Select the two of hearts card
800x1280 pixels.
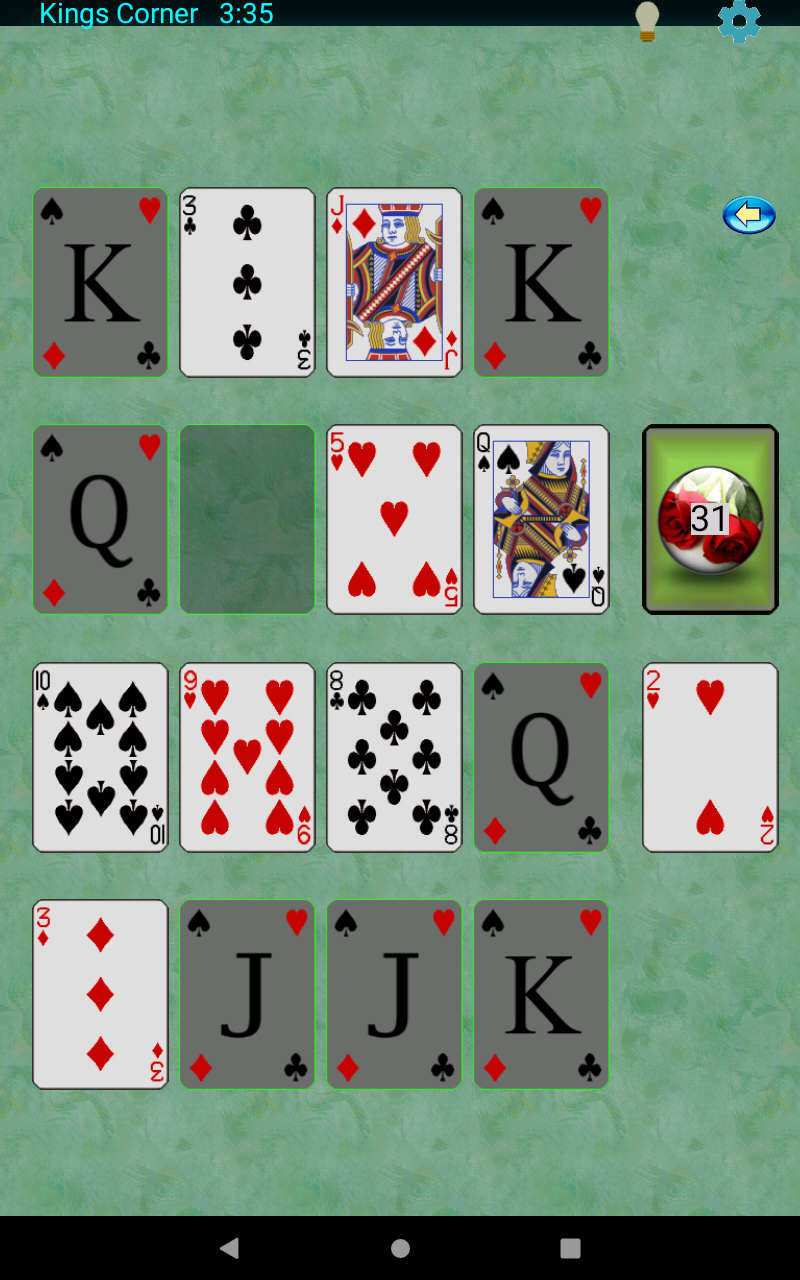pyautogui.click(x=710, y=757)
